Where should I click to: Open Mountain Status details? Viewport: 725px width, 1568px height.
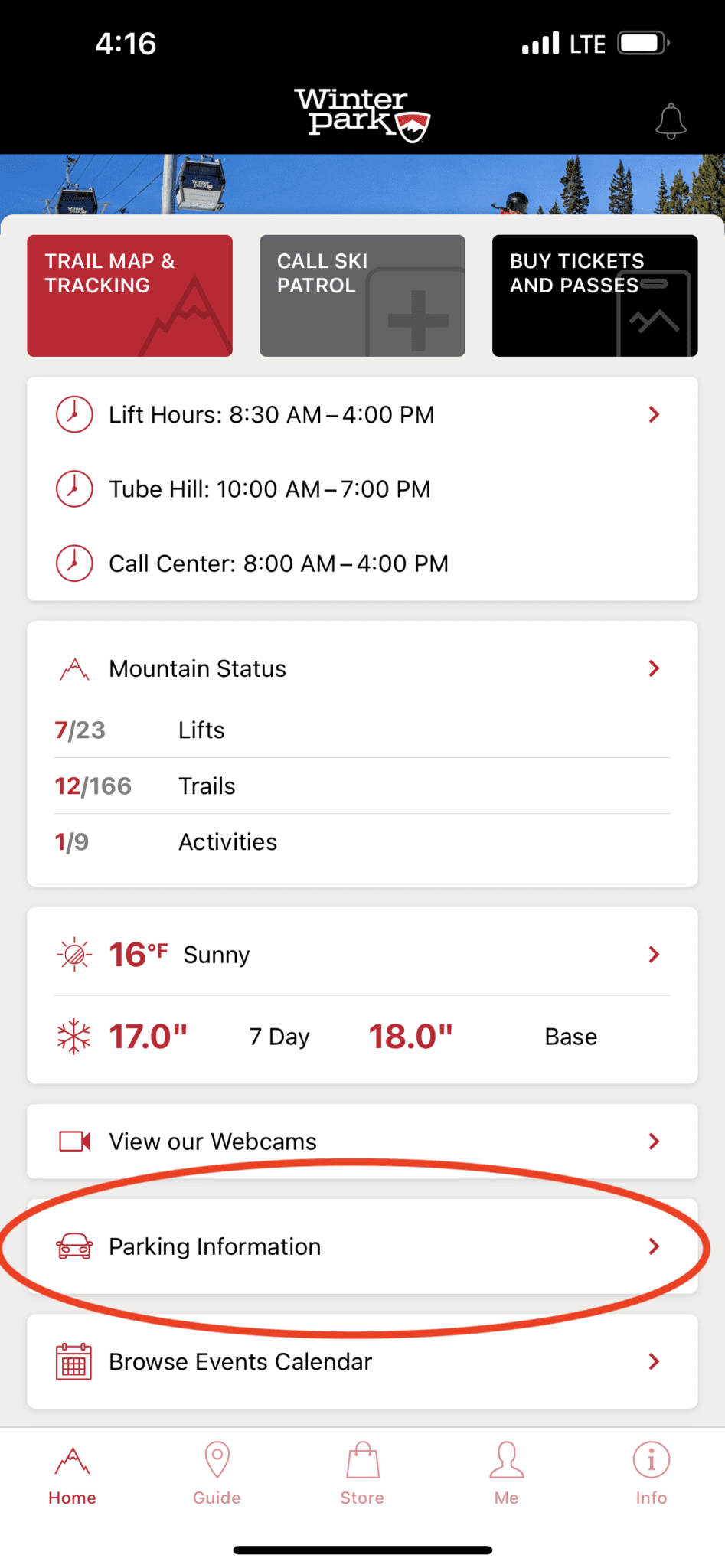coord(362,668)
